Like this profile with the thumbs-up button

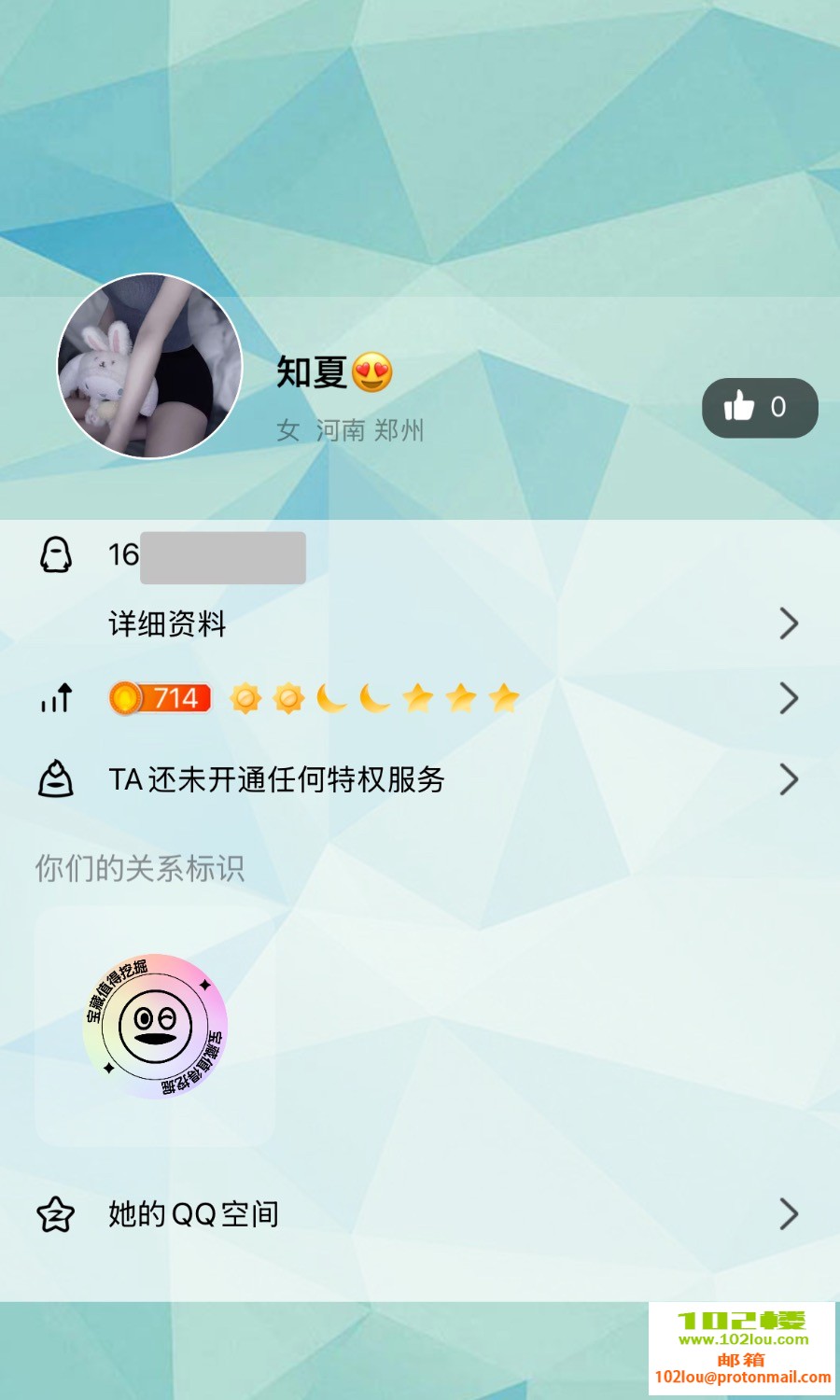(759, 408)
